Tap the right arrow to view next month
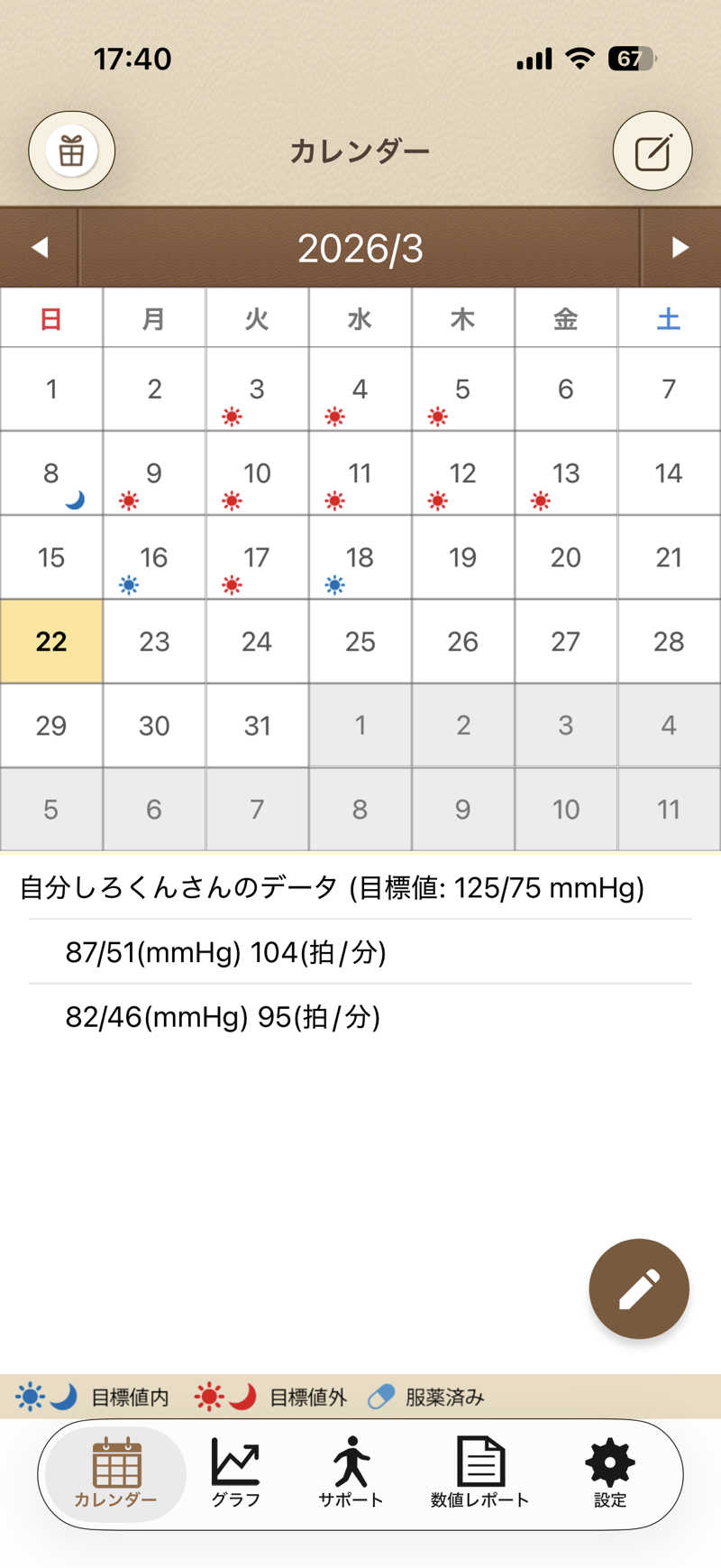The height and width of the screenshot is (1568, 721). click(x=682, y=248)
